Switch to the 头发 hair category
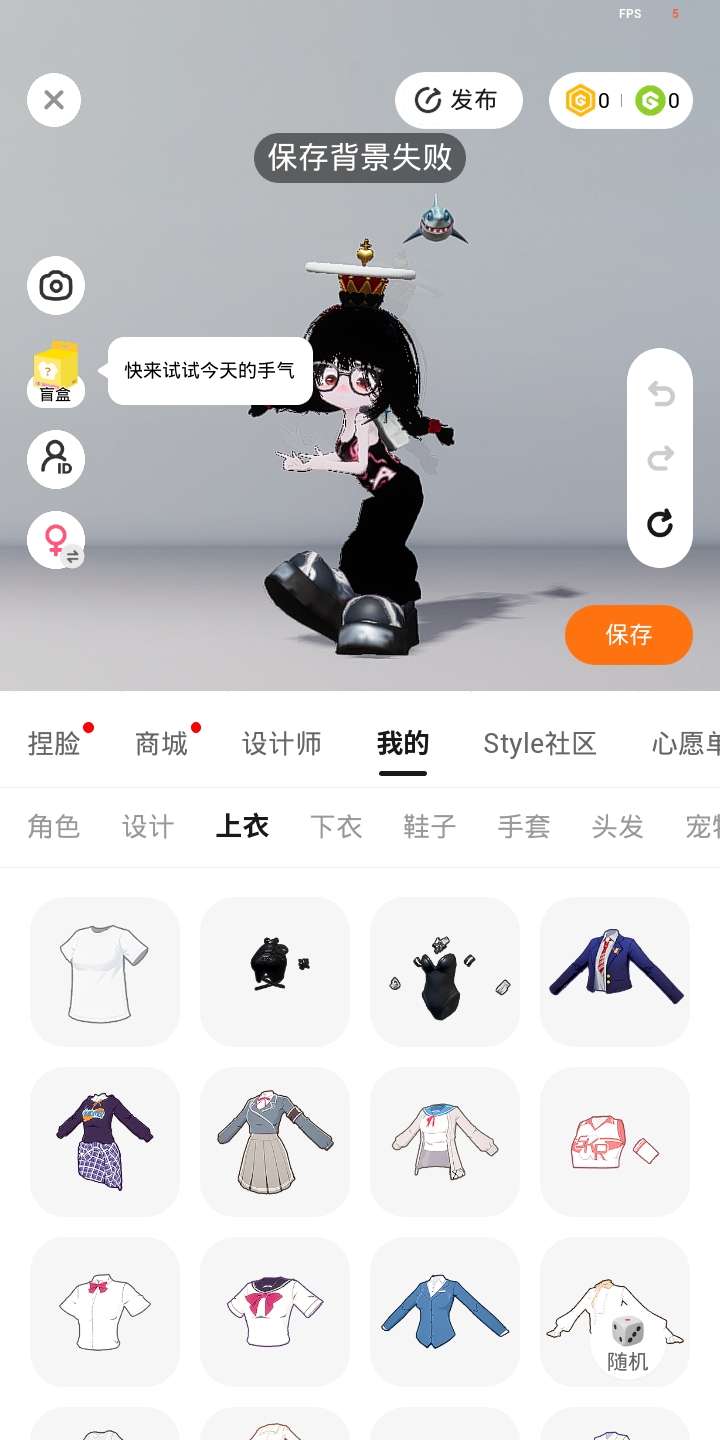This screenshot has width=720, height=1440. coord(618,827)
